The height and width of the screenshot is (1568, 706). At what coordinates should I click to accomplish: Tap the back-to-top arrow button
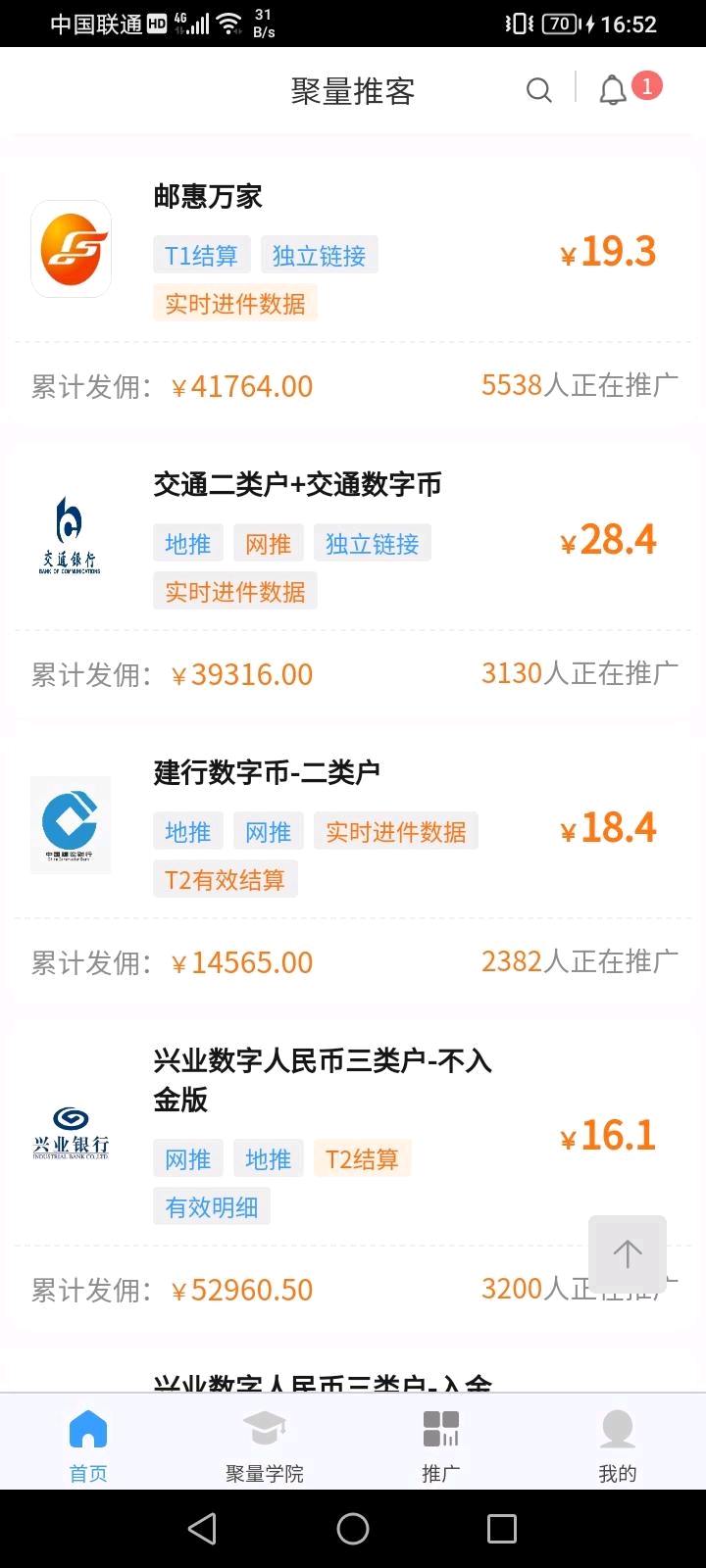click(x=627, y=1253)
